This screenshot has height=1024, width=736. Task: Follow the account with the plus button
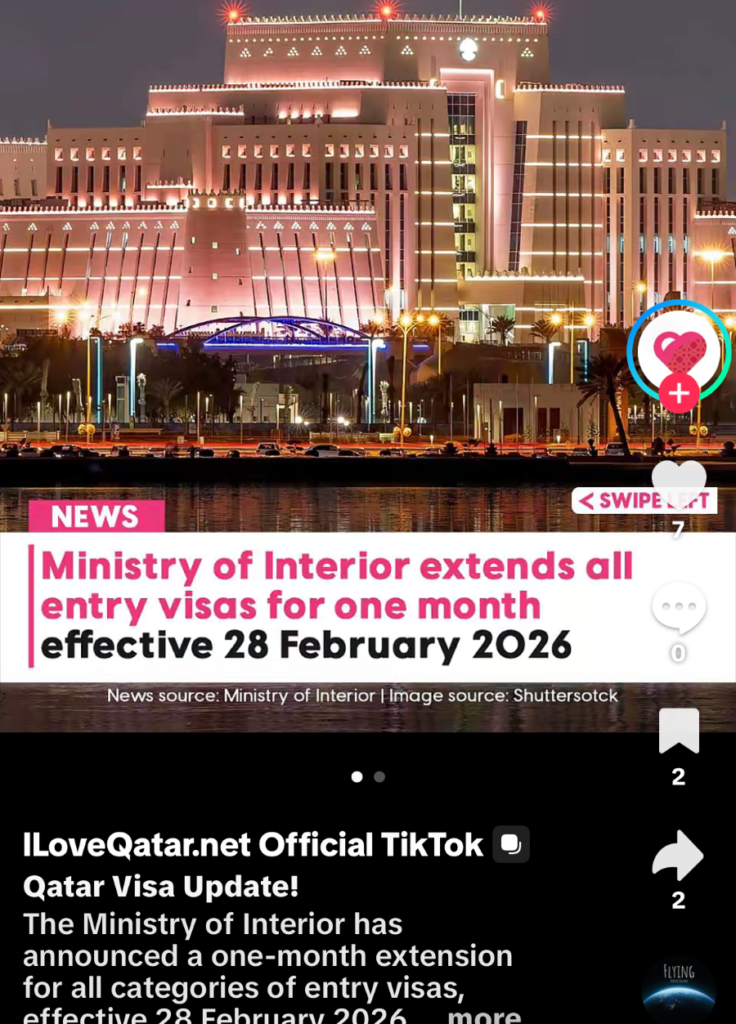point(679,394)
